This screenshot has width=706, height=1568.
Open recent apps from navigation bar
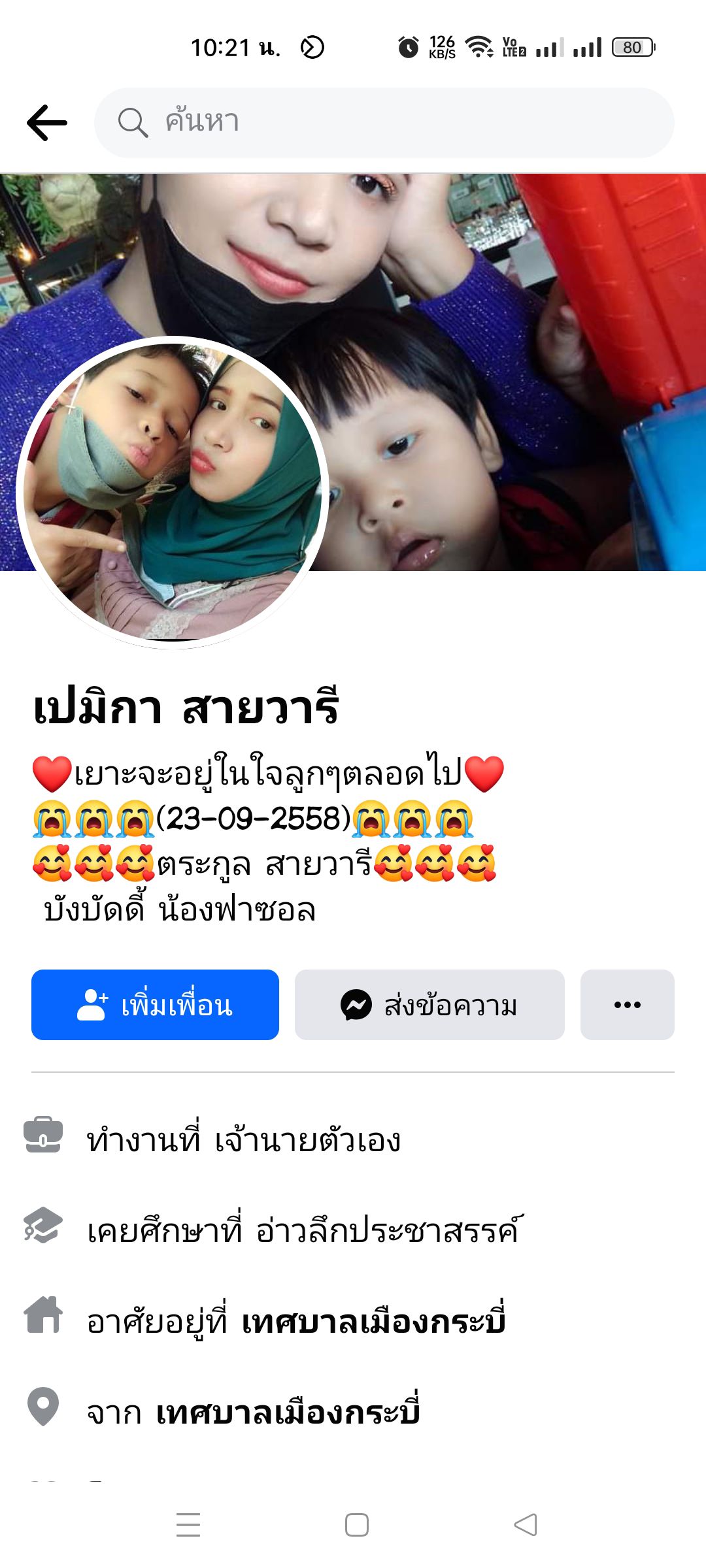(188, 1525)
